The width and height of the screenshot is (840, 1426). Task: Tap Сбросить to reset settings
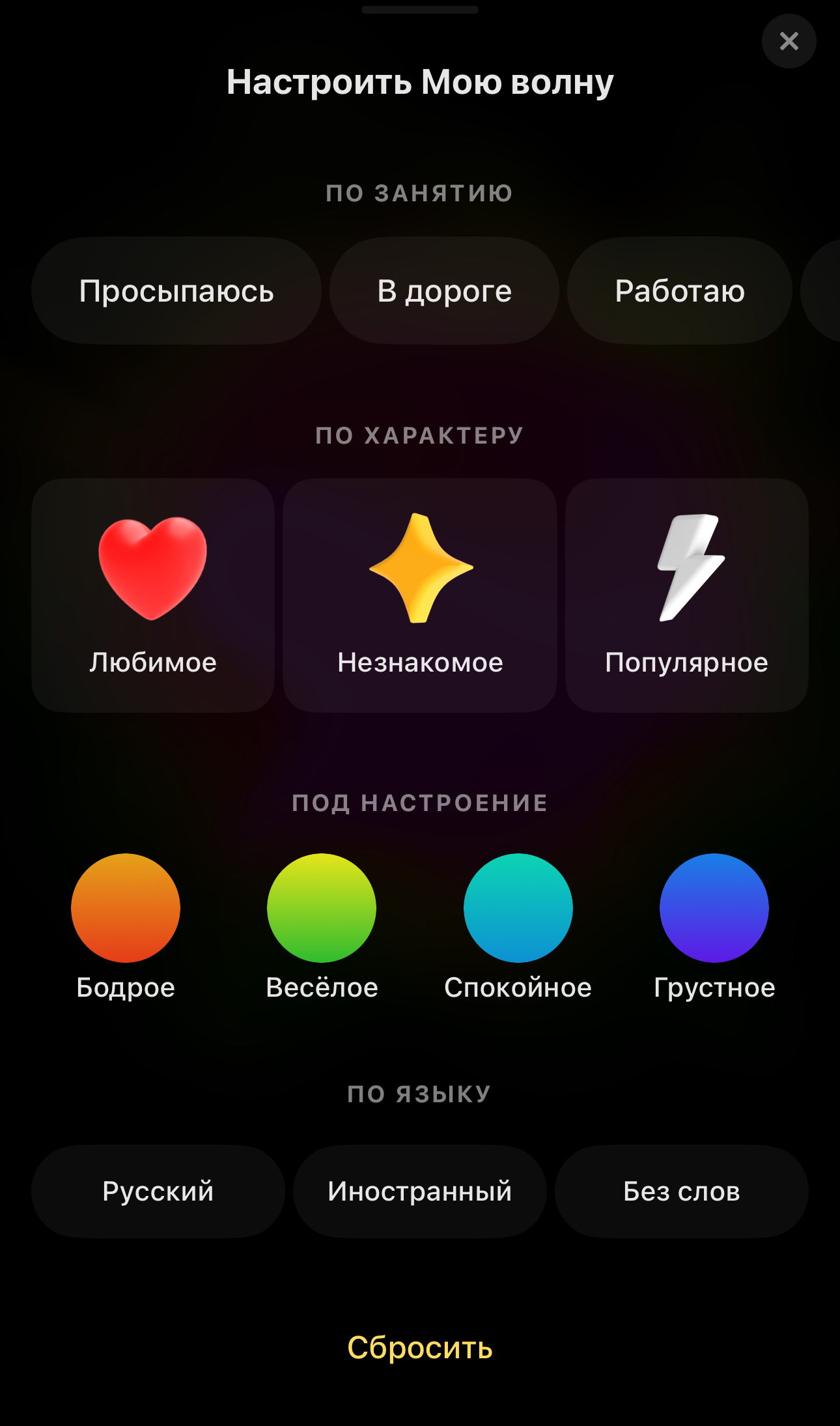click(420, 1347)
